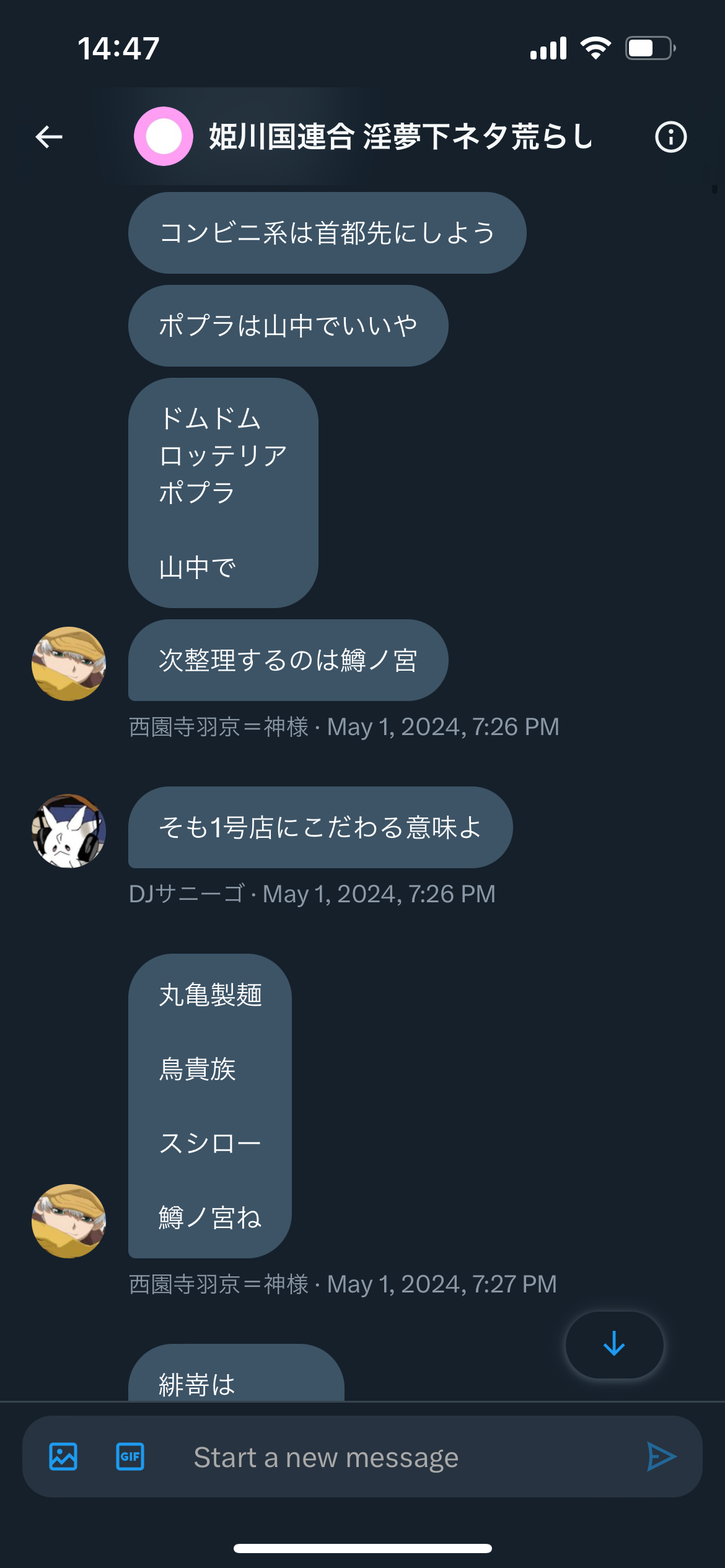Open DJサニーゴ's rabbit profile picture
The width and height of the screenshot is (725, 1568).
(x=69, y=831)
